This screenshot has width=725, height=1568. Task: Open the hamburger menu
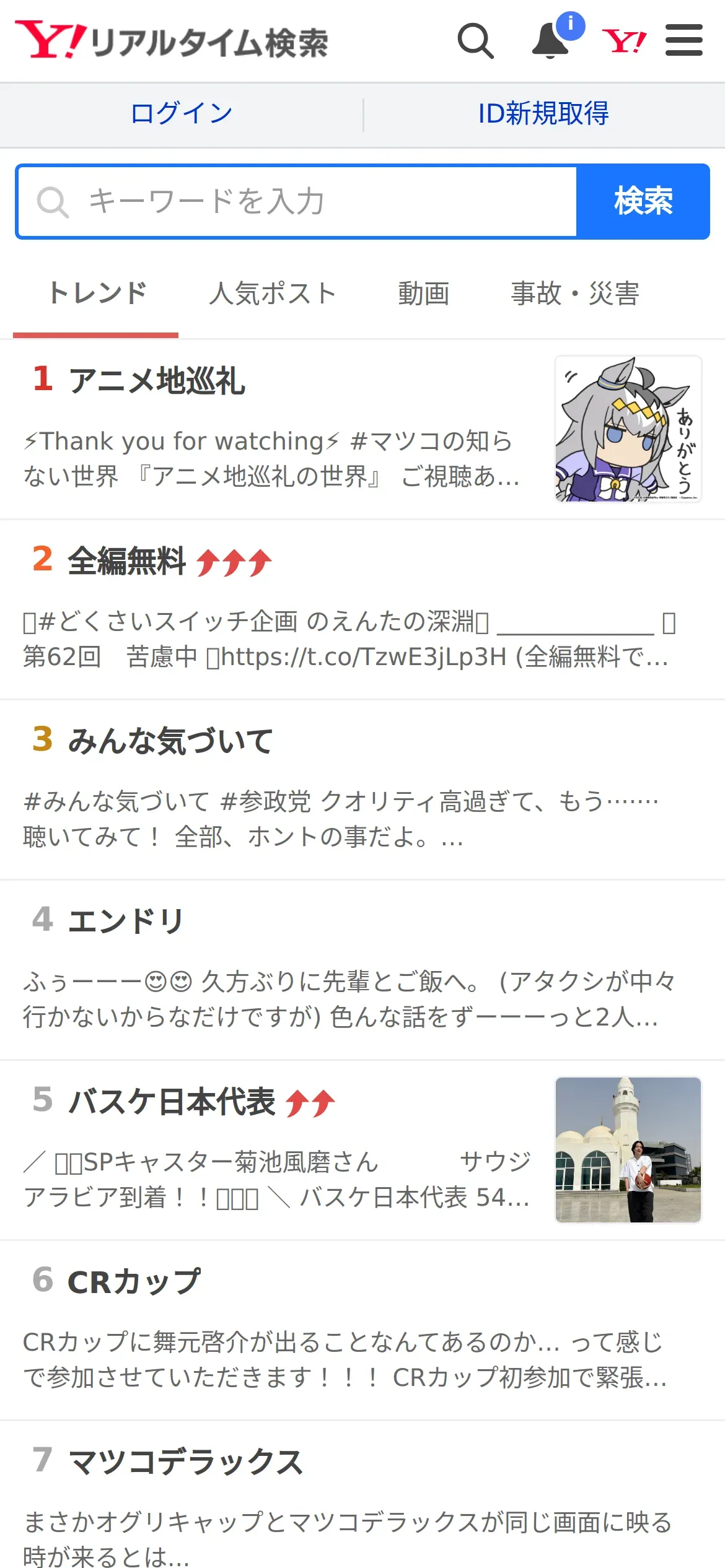tap(683, 41)
